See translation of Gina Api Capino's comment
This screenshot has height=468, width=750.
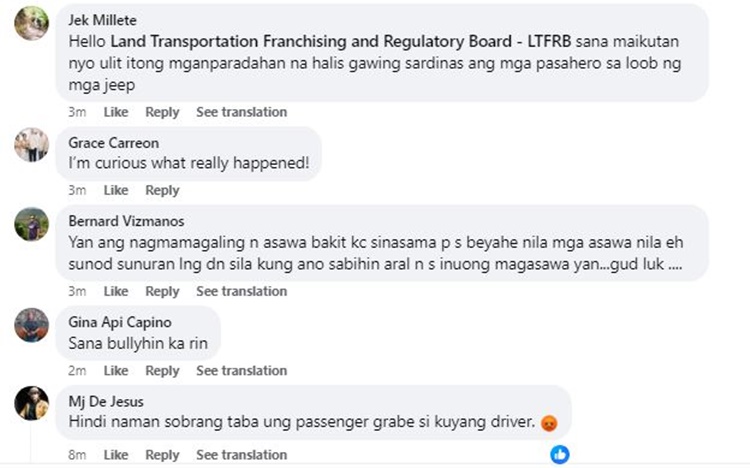coord(241,370)
